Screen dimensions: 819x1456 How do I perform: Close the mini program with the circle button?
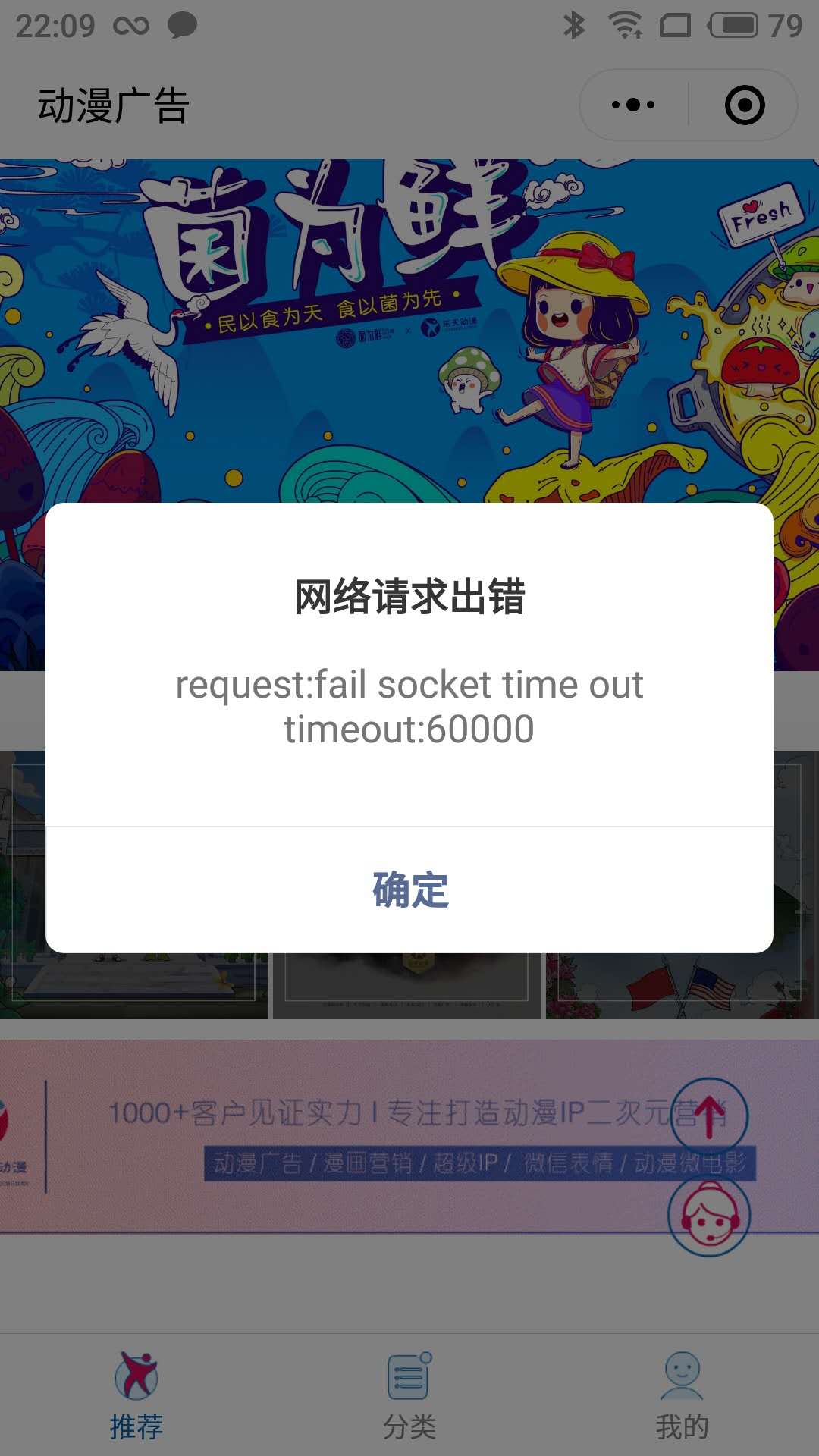point(745,105)
